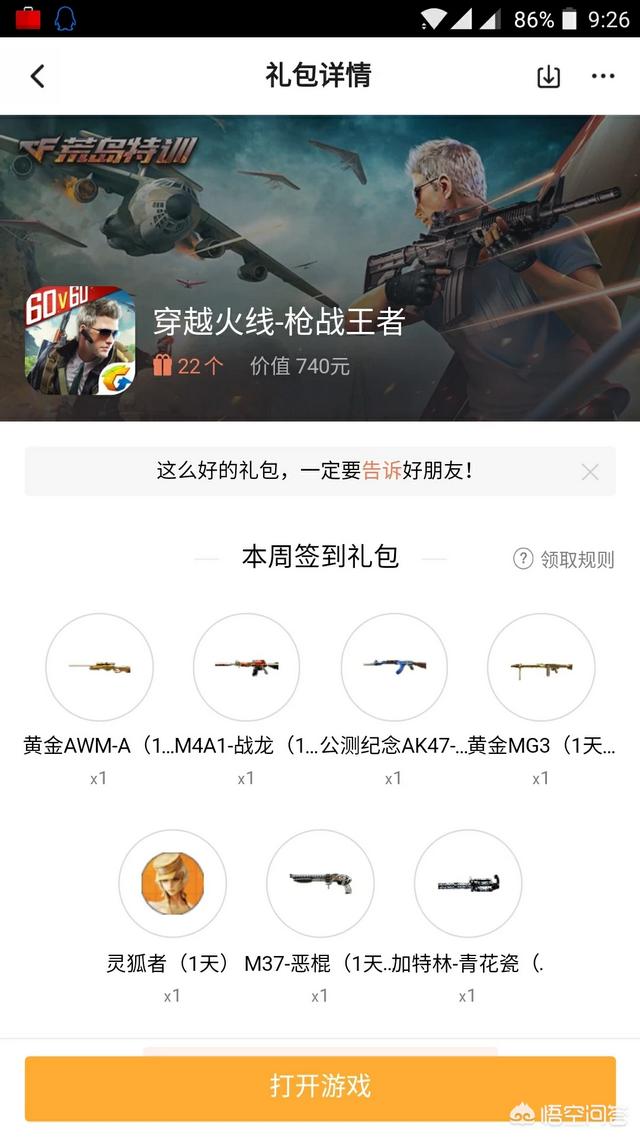Open the download manager icon
Screen dimensions: 640x1138
[548, 76]
